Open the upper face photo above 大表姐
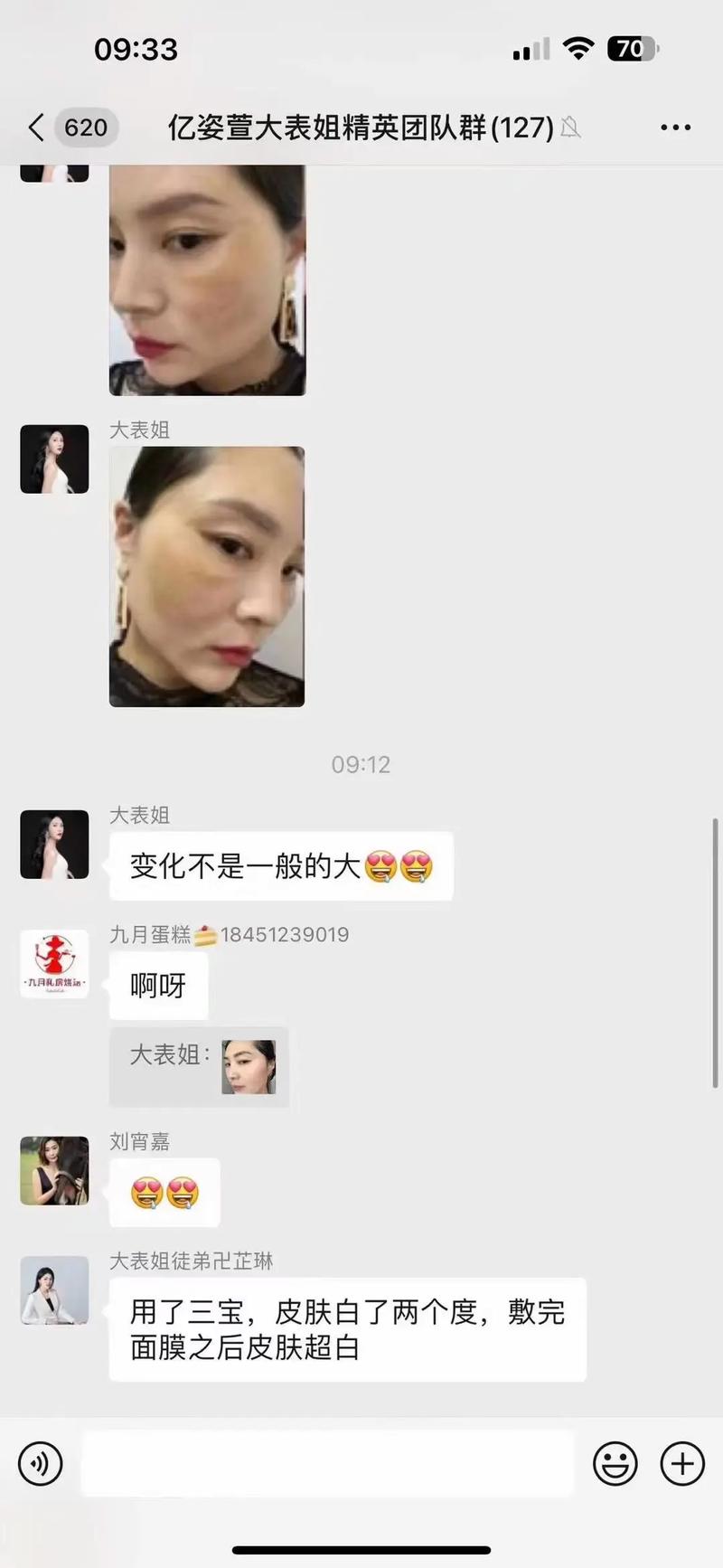The image size is (723, 1568). tap(207, 280)
